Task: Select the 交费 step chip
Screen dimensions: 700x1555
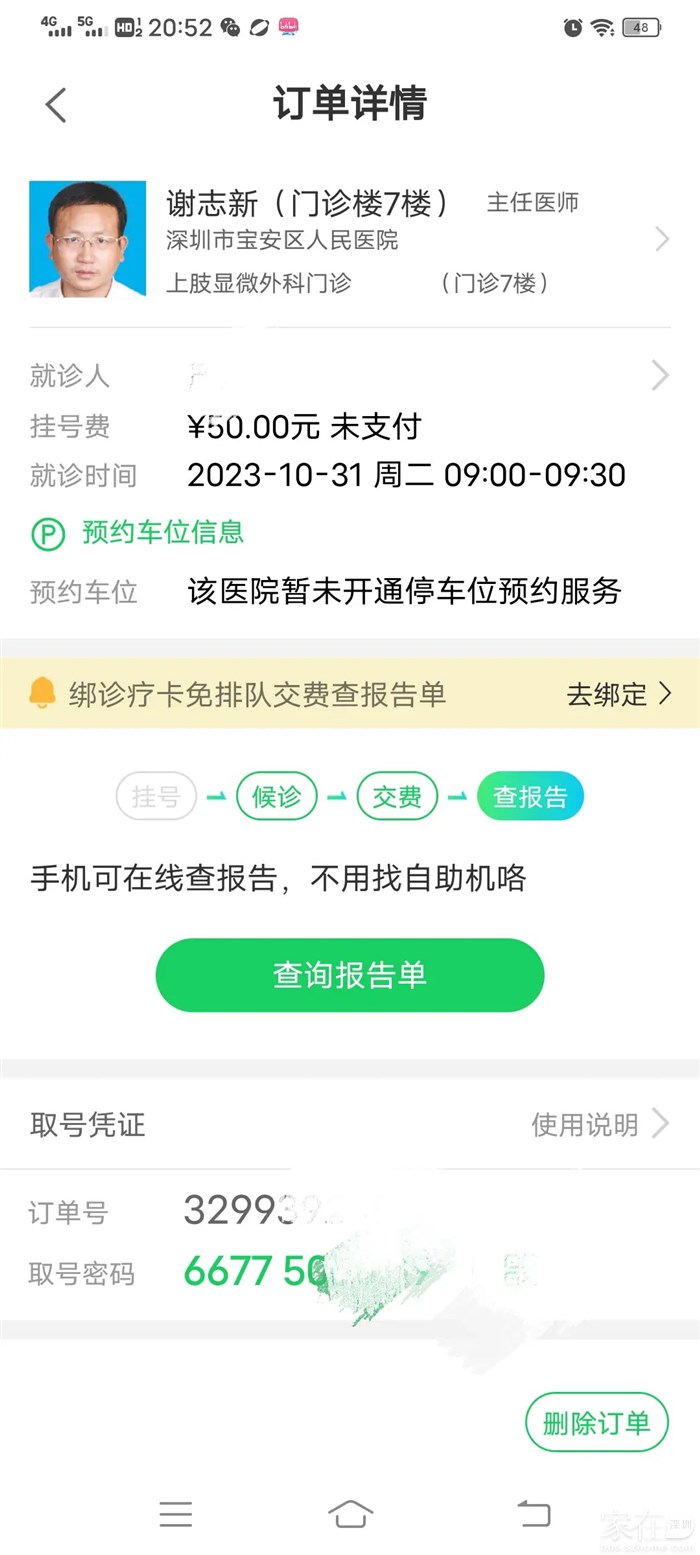Action: (397, 797)
